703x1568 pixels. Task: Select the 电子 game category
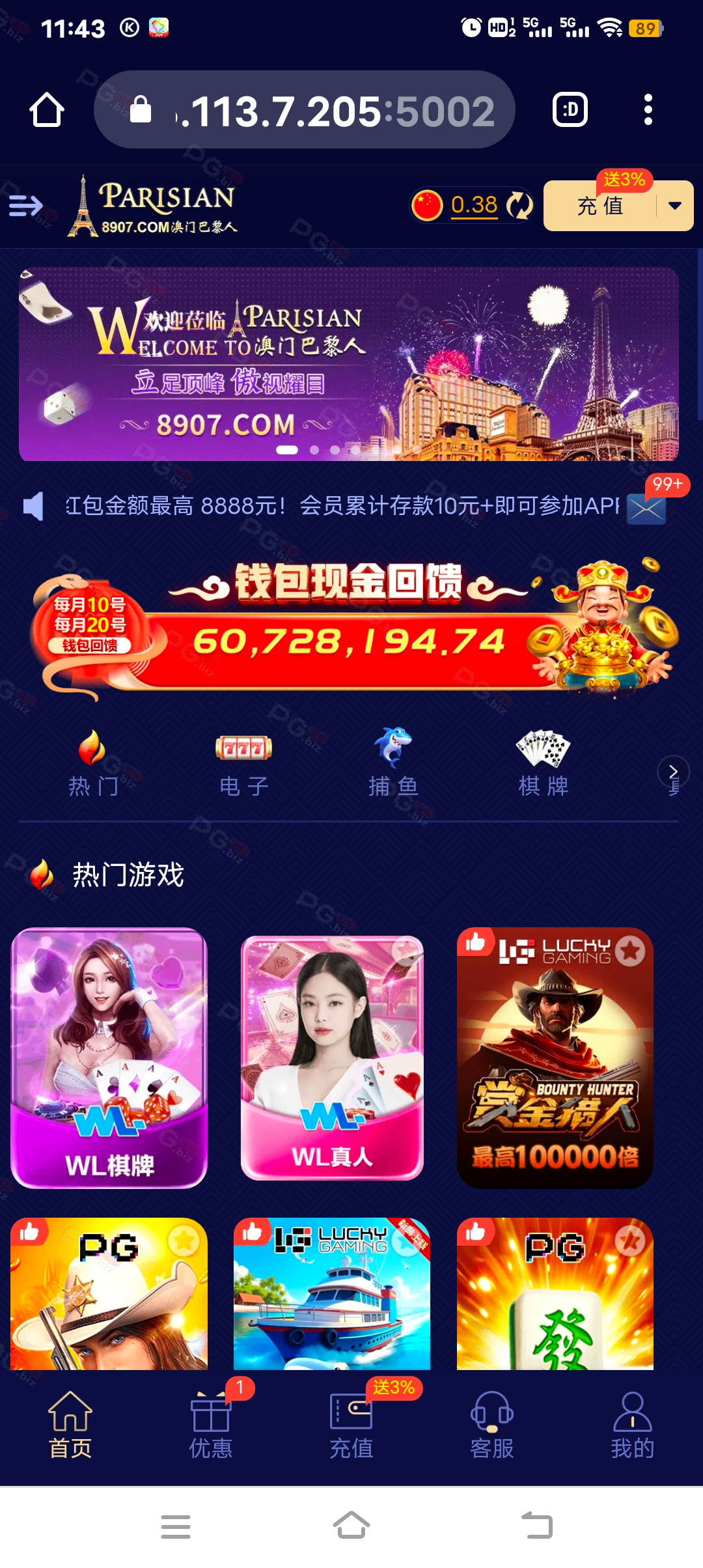[x=243, y=763]
